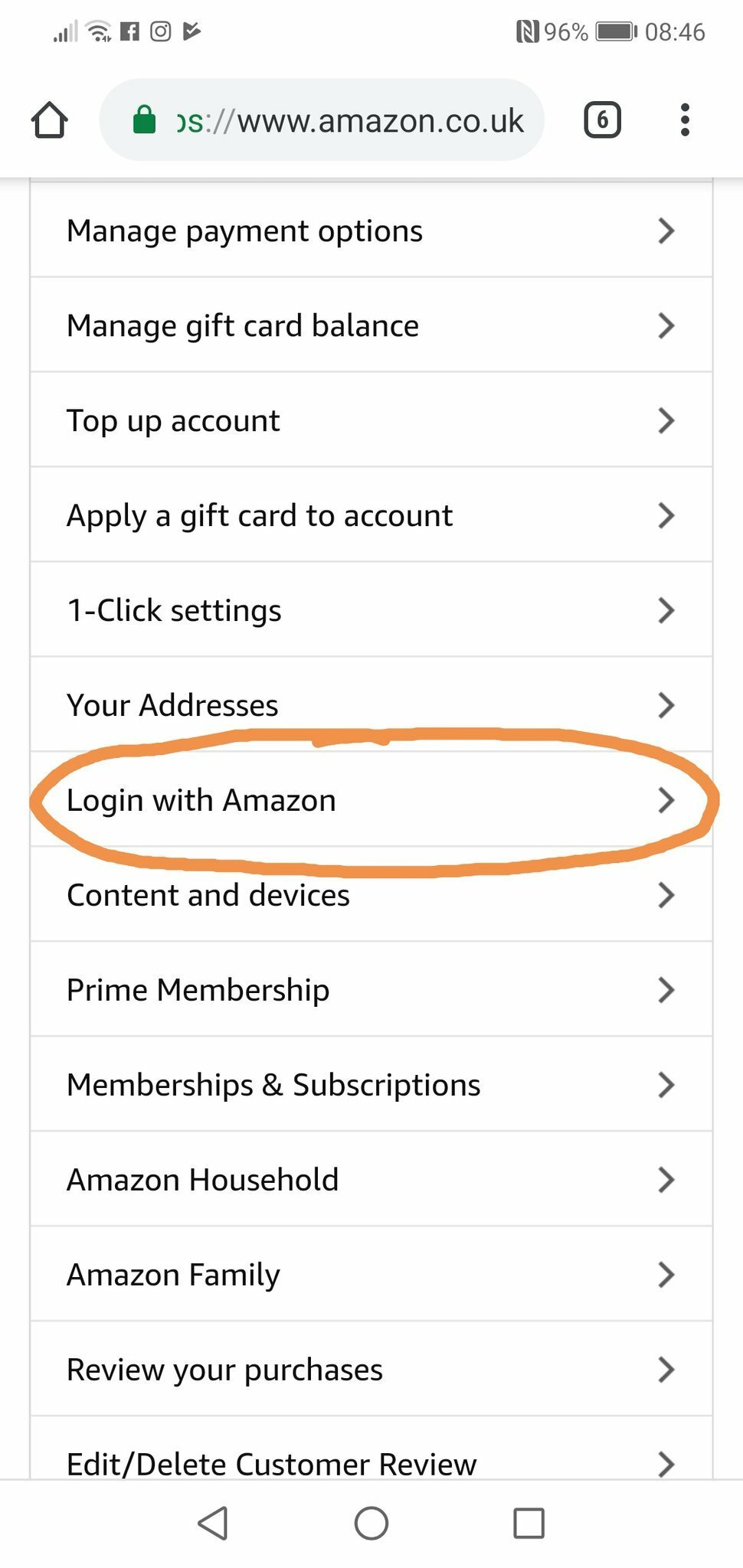The width and height of the screenshot is (743, 1568).
Task: Open Prime Membership
Action: pos(371,990)
